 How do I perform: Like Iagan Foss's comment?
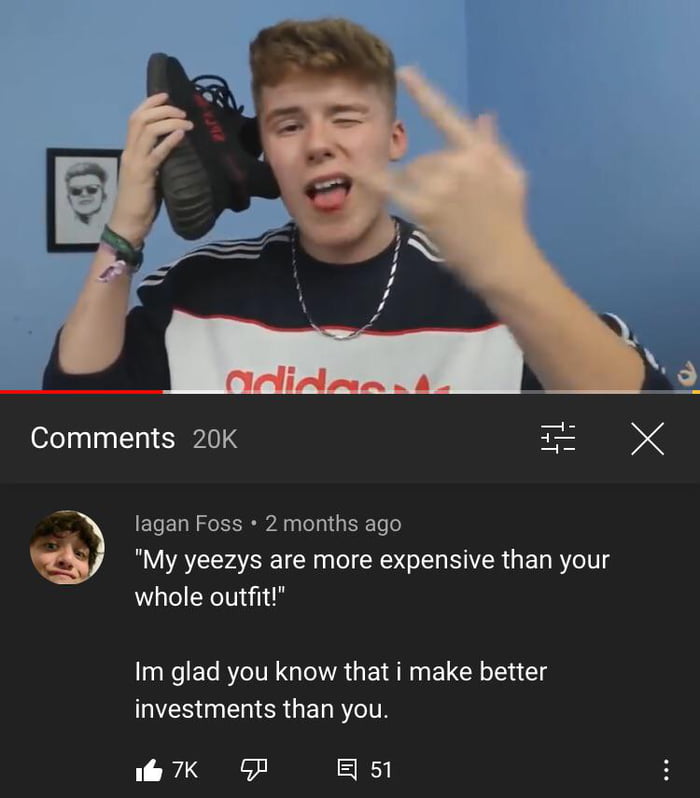click(x=149, y=769)
